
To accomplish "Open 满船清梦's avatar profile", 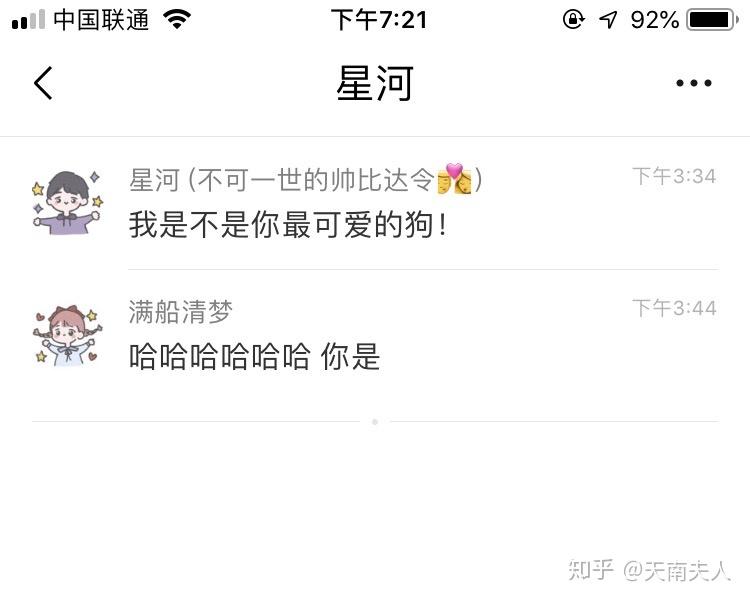I will coord(67,334).
